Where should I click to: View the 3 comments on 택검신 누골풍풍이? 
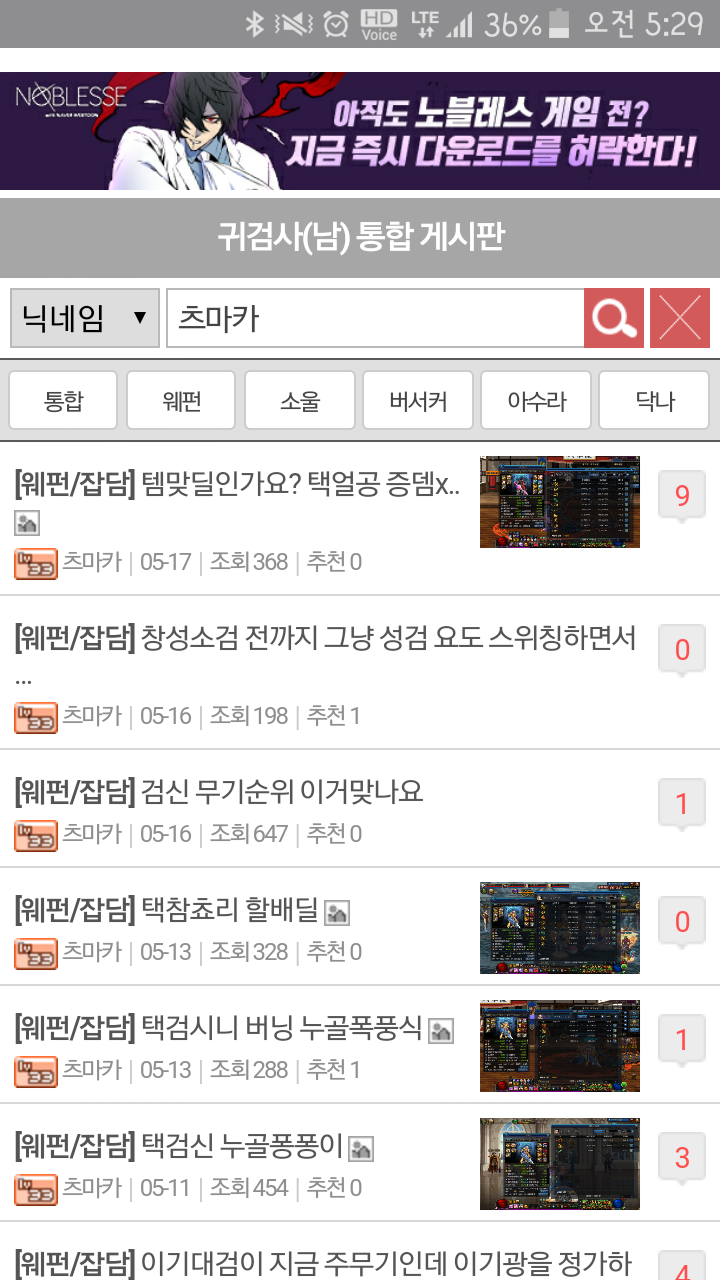coord(683,1158)
